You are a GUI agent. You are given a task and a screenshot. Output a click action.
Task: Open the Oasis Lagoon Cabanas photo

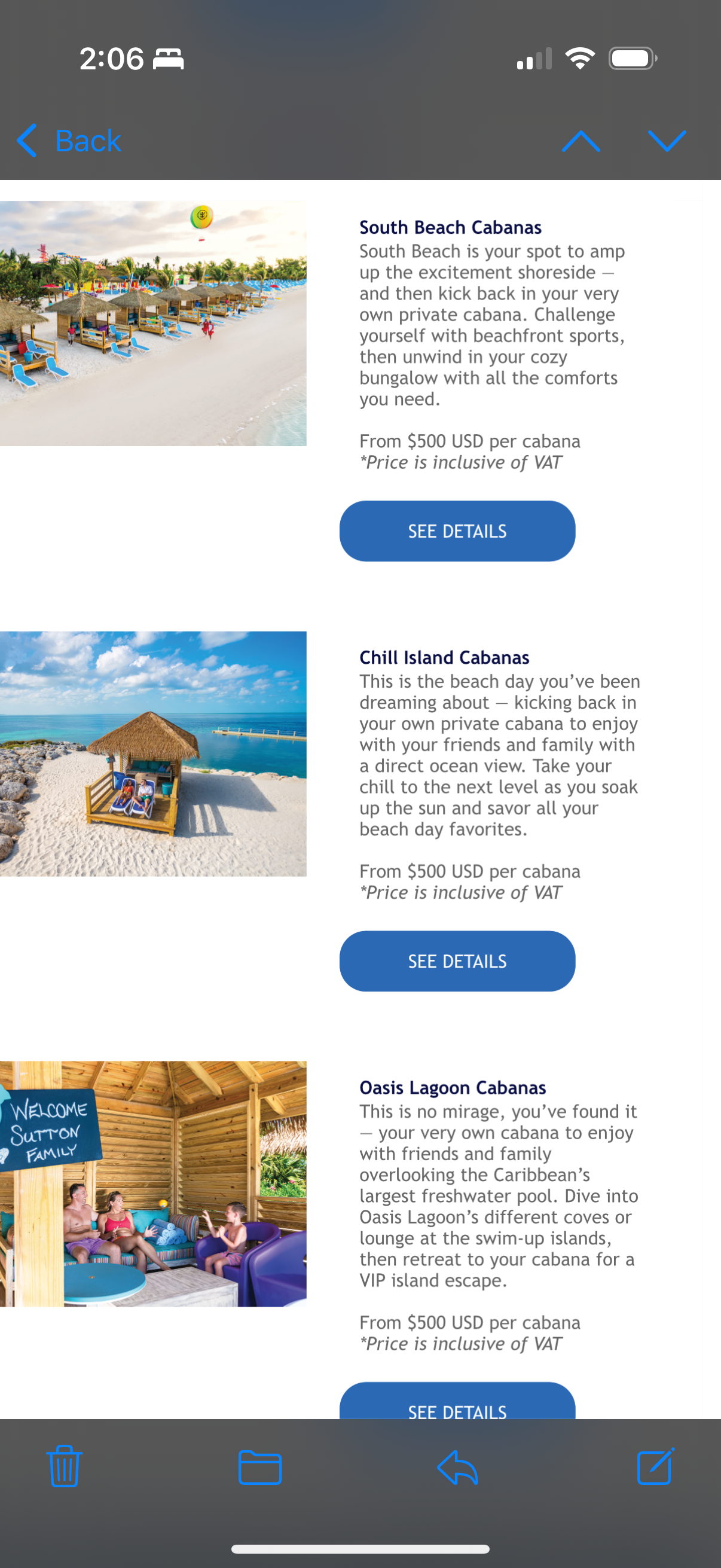pos(153,1184)
